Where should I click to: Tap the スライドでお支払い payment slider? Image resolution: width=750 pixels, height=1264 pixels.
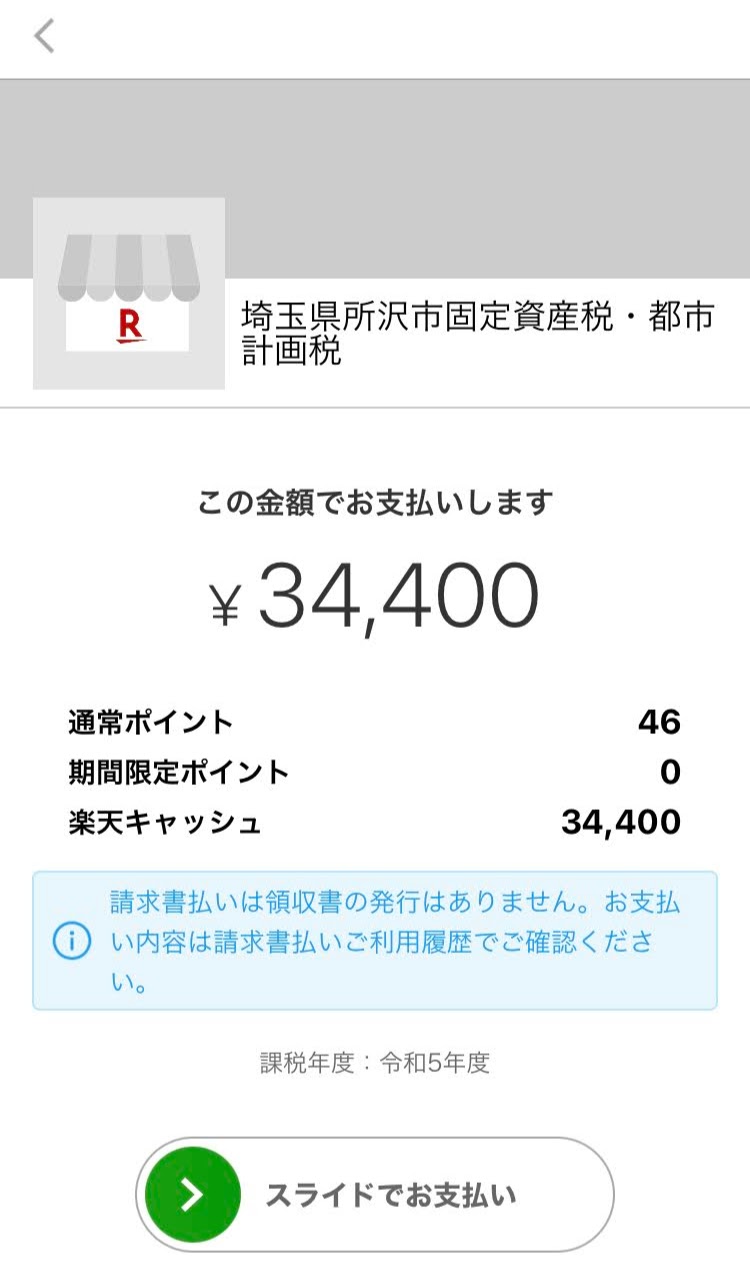pyautogui.click(x=374, y=1194)
